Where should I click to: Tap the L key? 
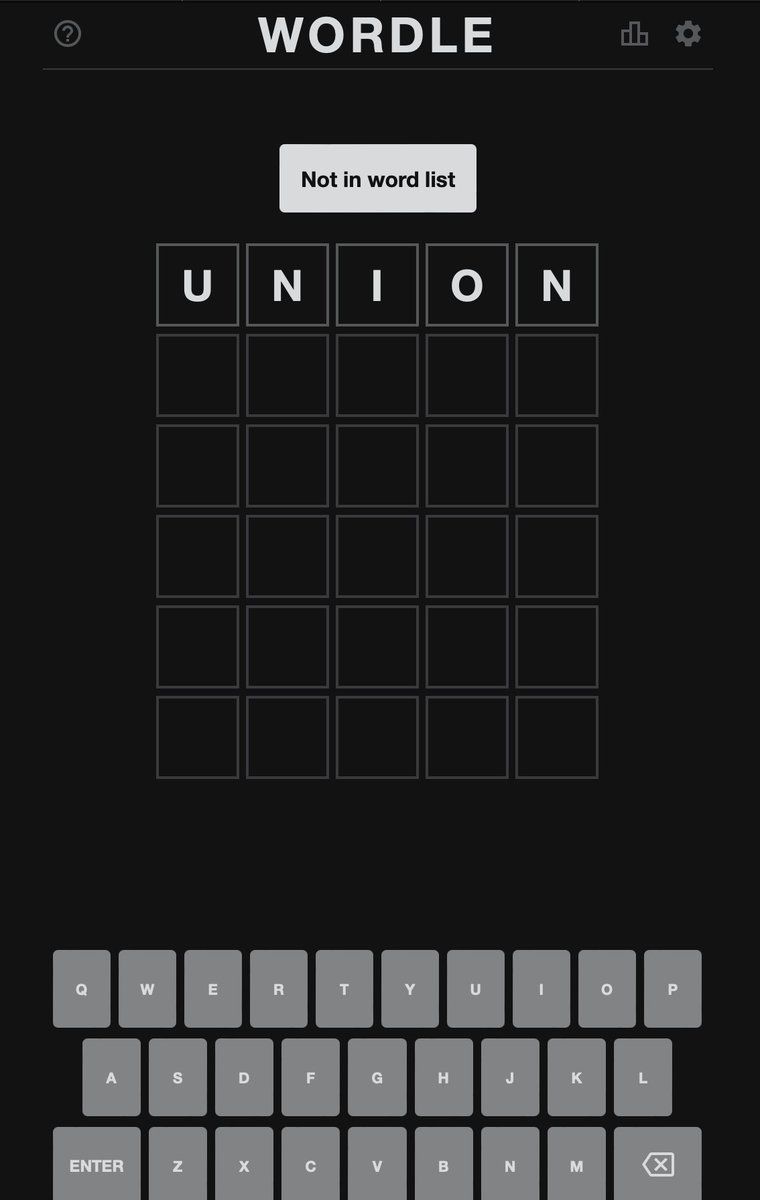coord(643,1077)
